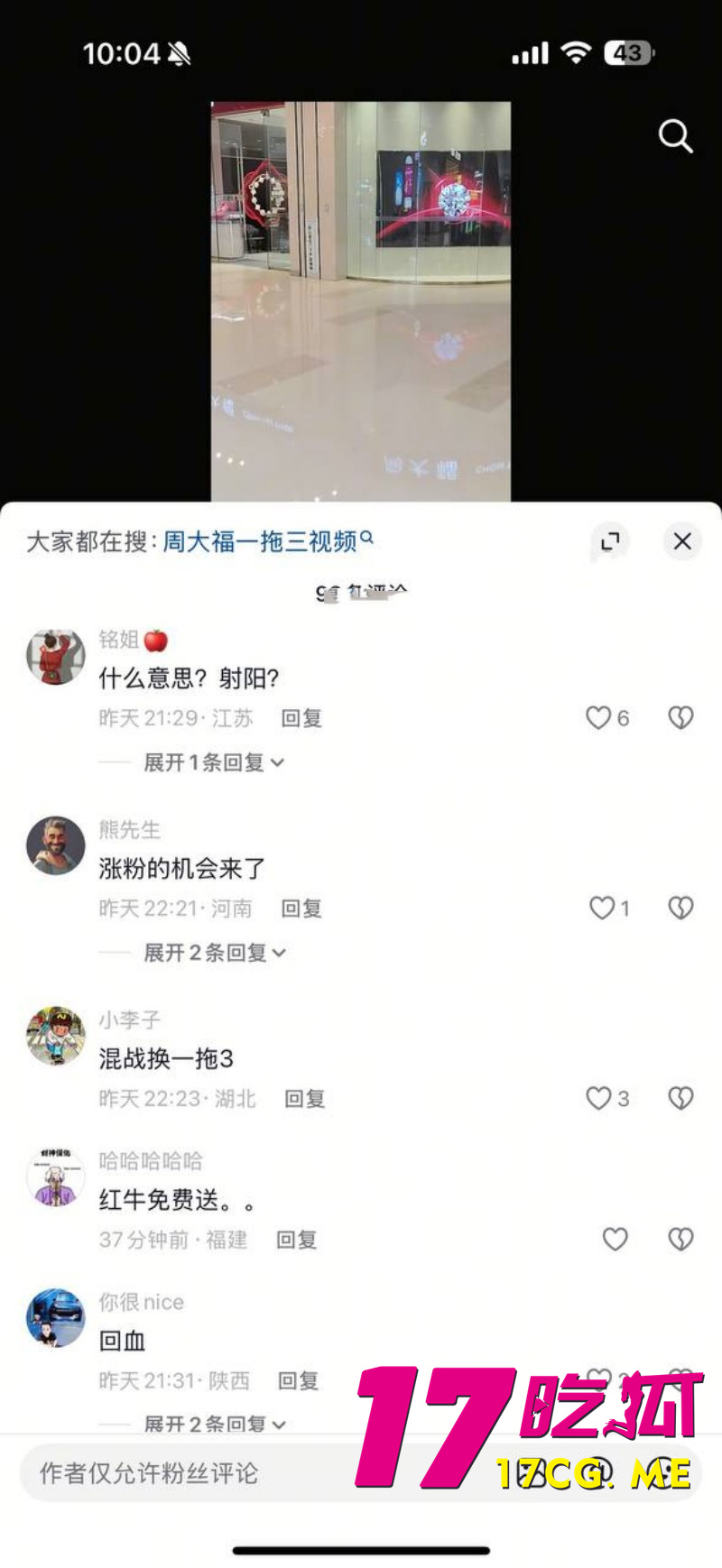The image size is (722, 1568).
Task: Tap the dislike icon next to 混战换一拖3
Action: pos(680,1099)
